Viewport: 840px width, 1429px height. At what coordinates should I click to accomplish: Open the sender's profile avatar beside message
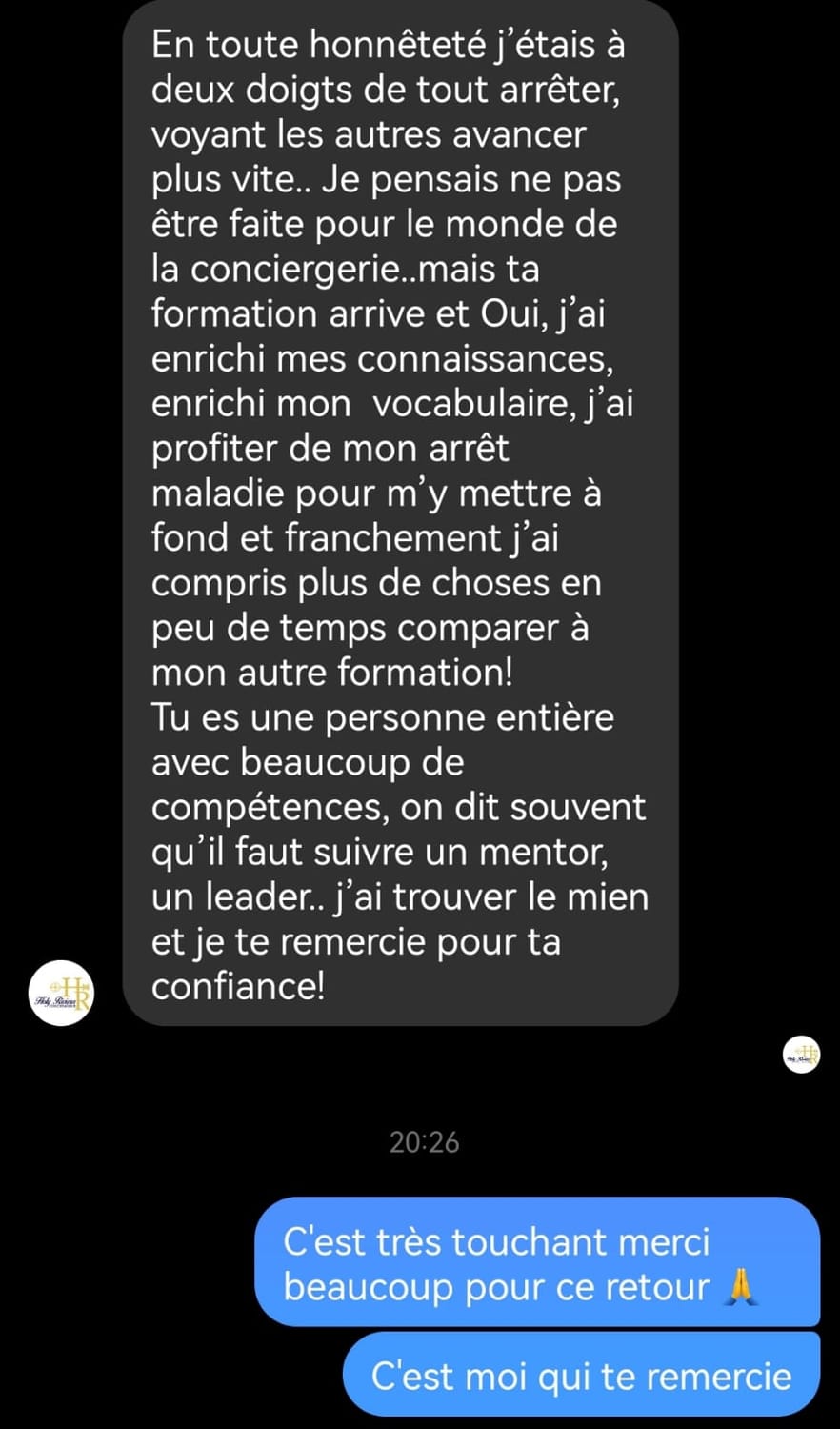tap(62, 993)
